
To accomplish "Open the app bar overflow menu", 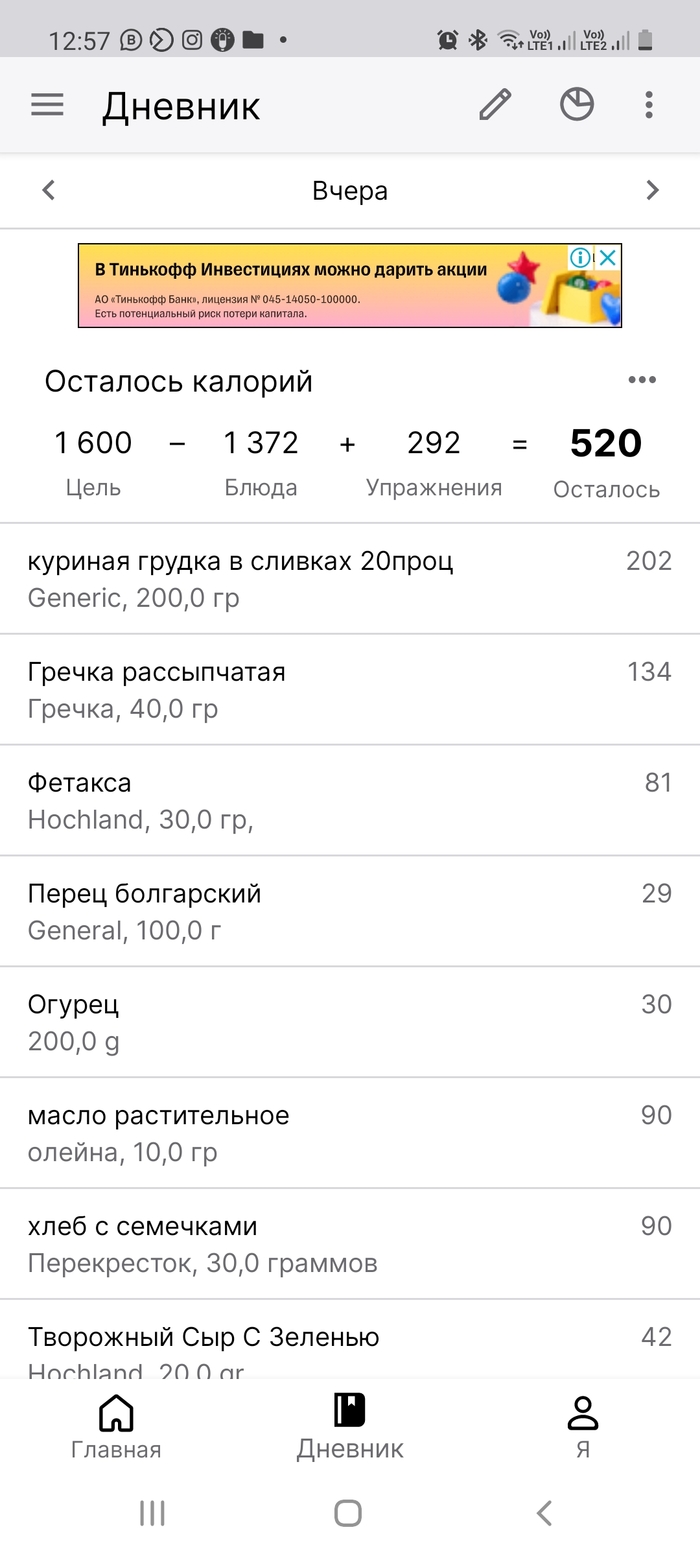I will [x=649, y=105].
